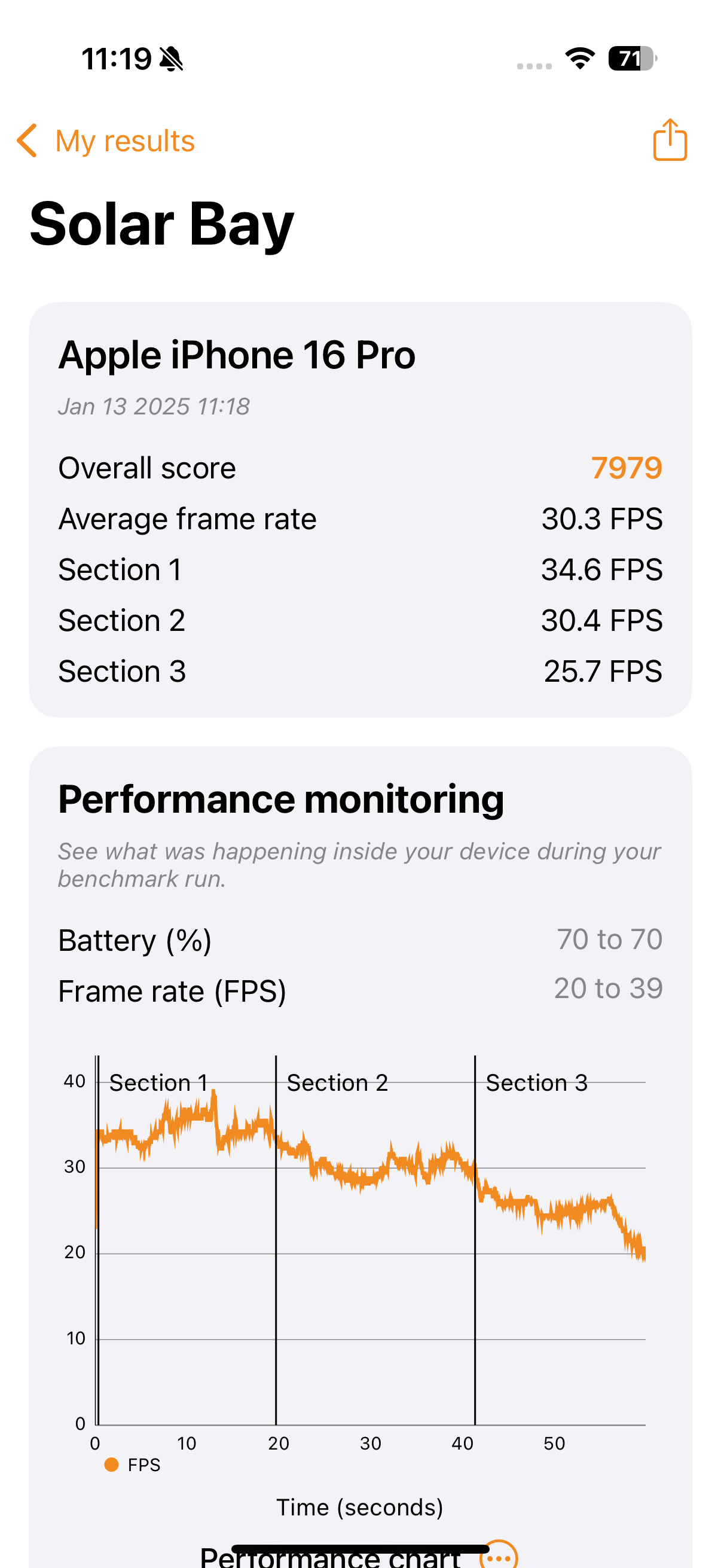Screen dimensions: 721x1568
Task: Open the Performance chart options menu
Action: (x=499, y=1557)
